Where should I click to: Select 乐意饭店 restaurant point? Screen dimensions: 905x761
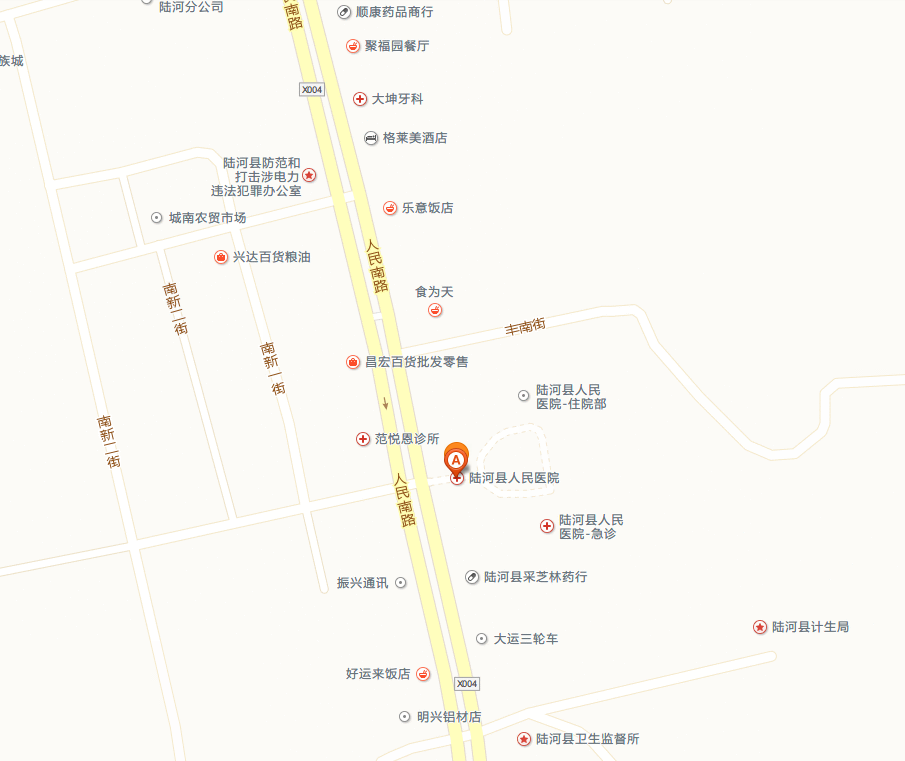click(x=390, y=208)
